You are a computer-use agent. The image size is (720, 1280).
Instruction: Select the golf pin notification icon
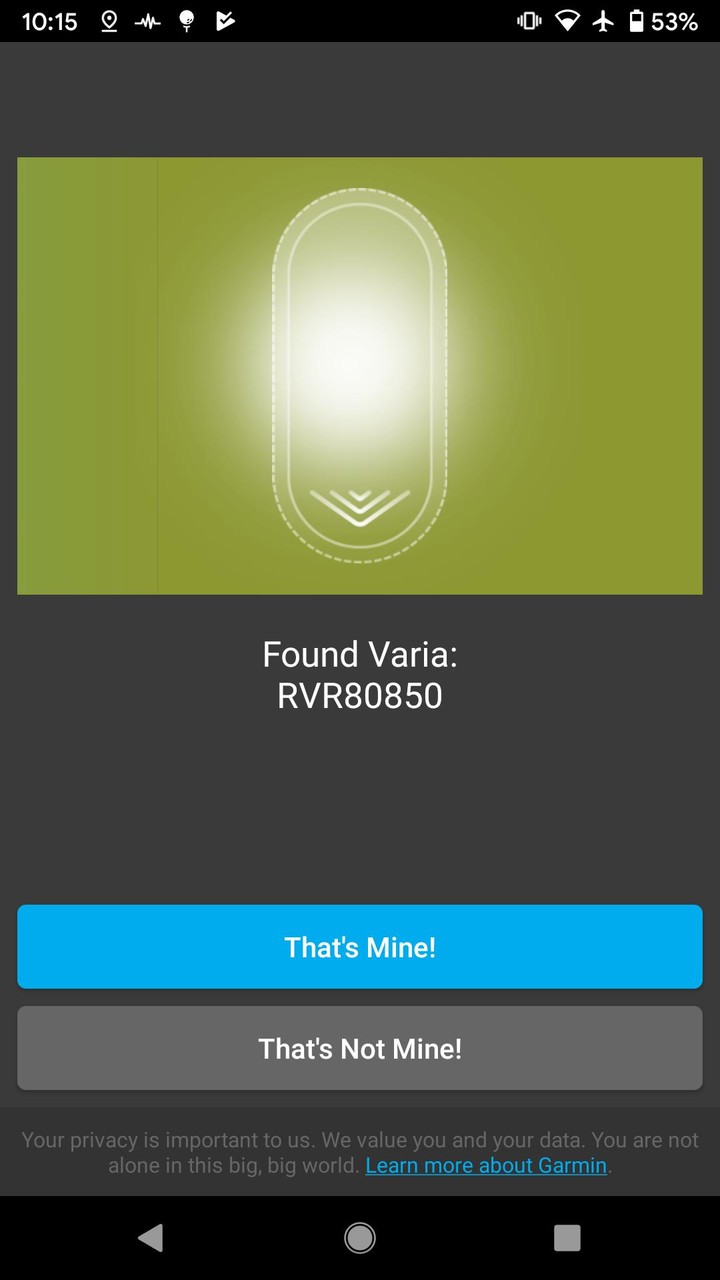click(186, 21)
